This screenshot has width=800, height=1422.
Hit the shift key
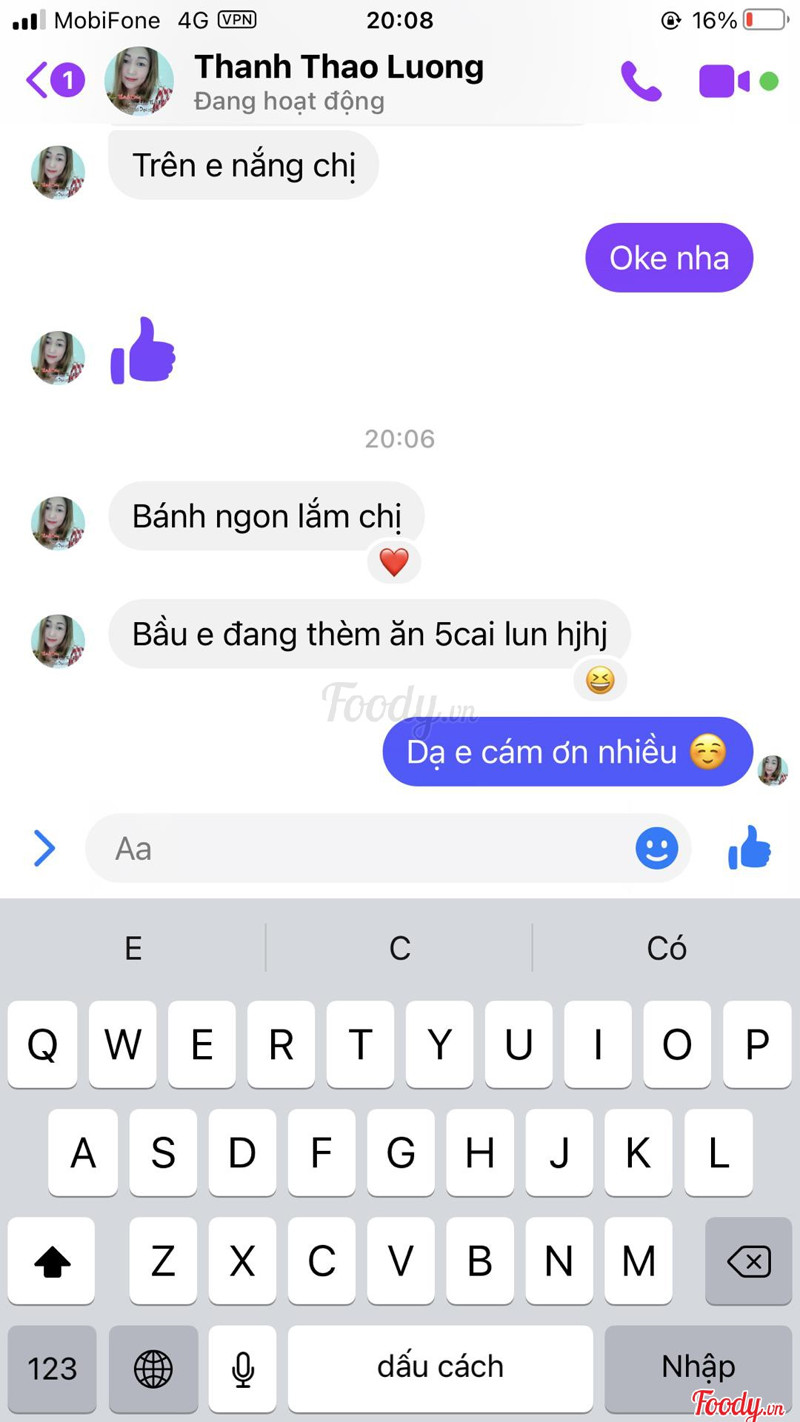(x=52, y=1261)
